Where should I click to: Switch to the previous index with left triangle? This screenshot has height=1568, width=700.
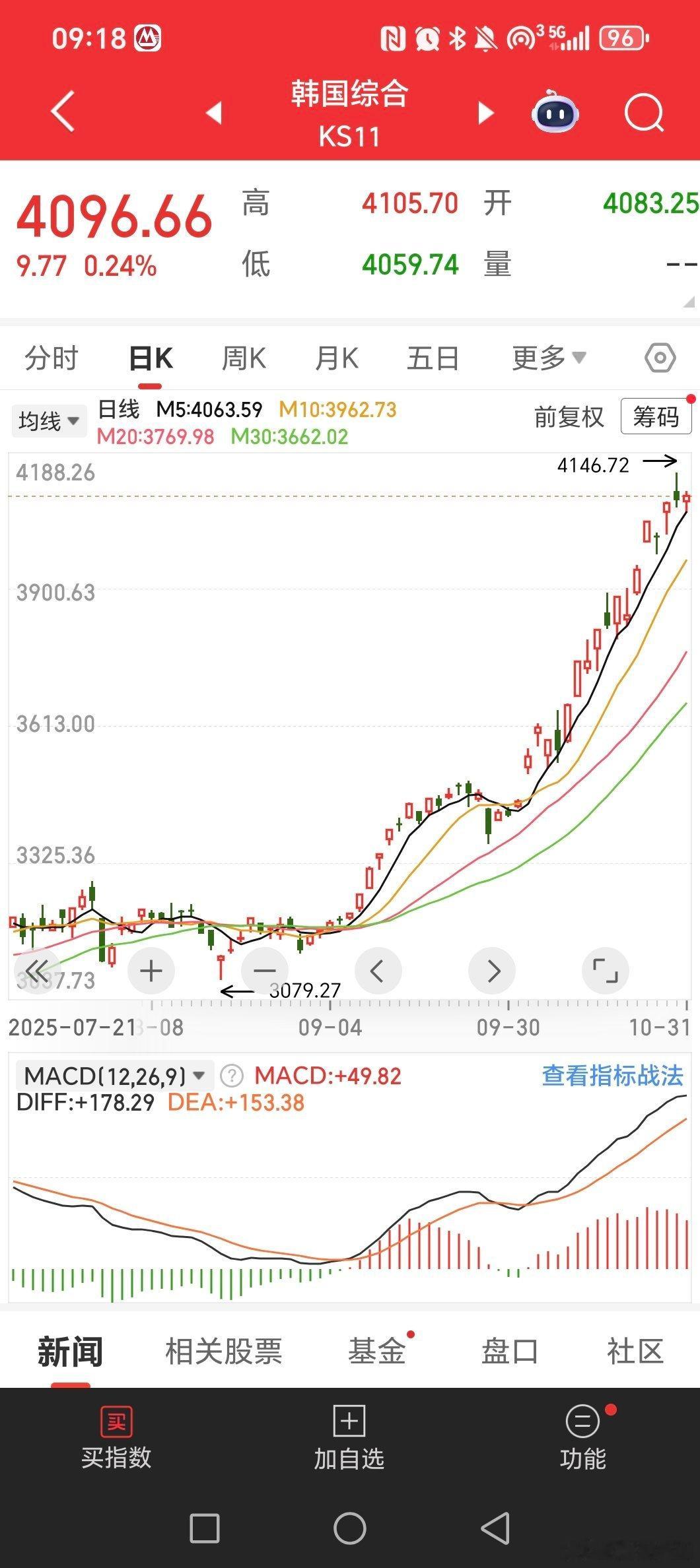(213, 113)
